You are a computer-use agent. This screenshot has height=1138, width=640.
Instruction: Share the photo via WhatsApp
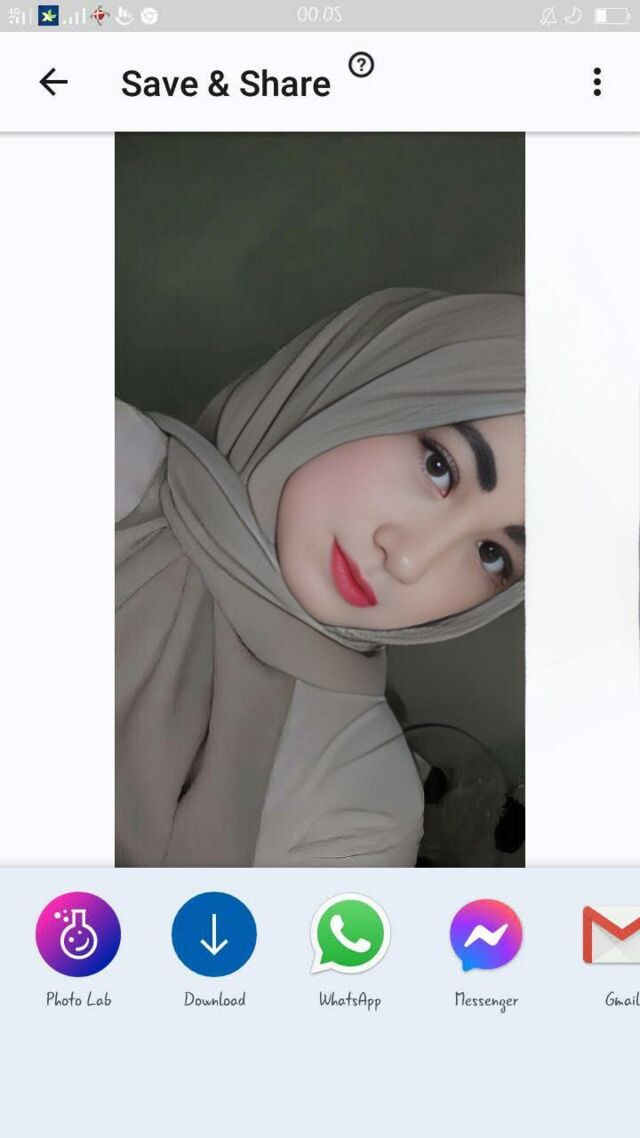[x=350, y=935]
